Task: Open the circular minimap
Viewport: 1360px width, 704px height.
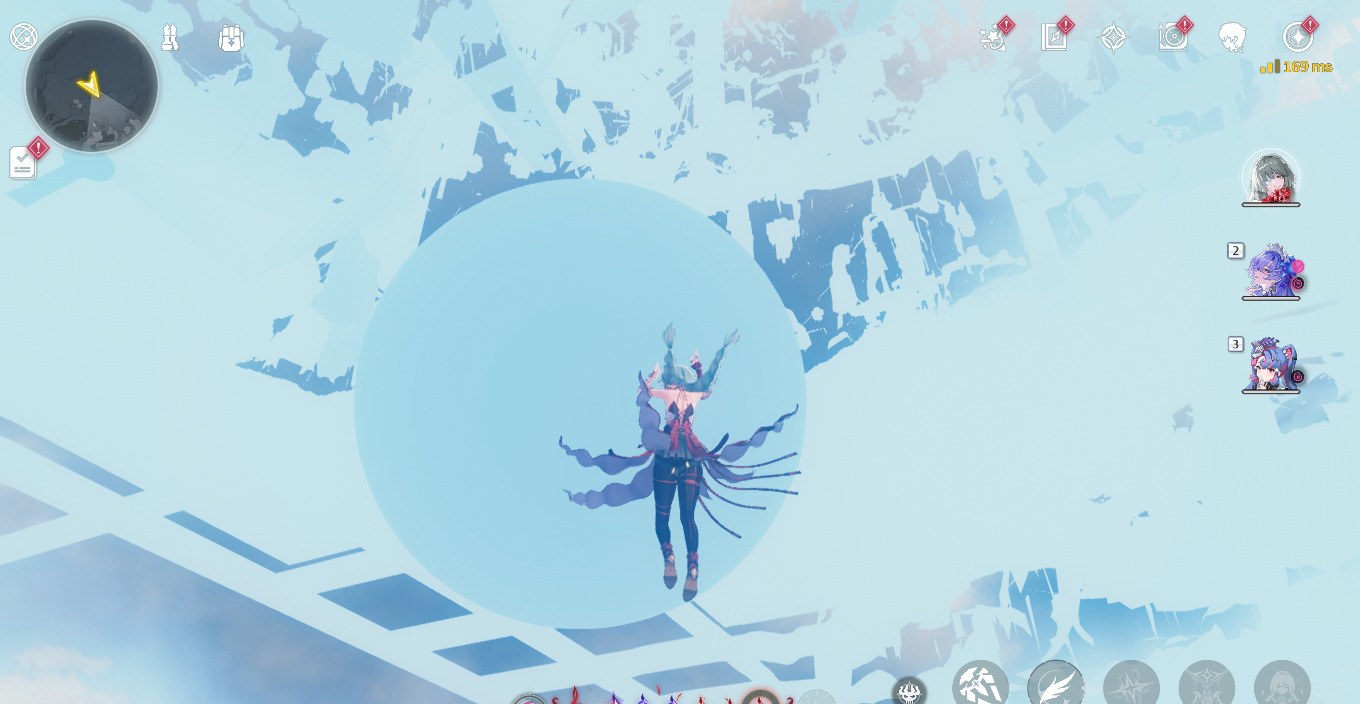Action: [91, 86]
